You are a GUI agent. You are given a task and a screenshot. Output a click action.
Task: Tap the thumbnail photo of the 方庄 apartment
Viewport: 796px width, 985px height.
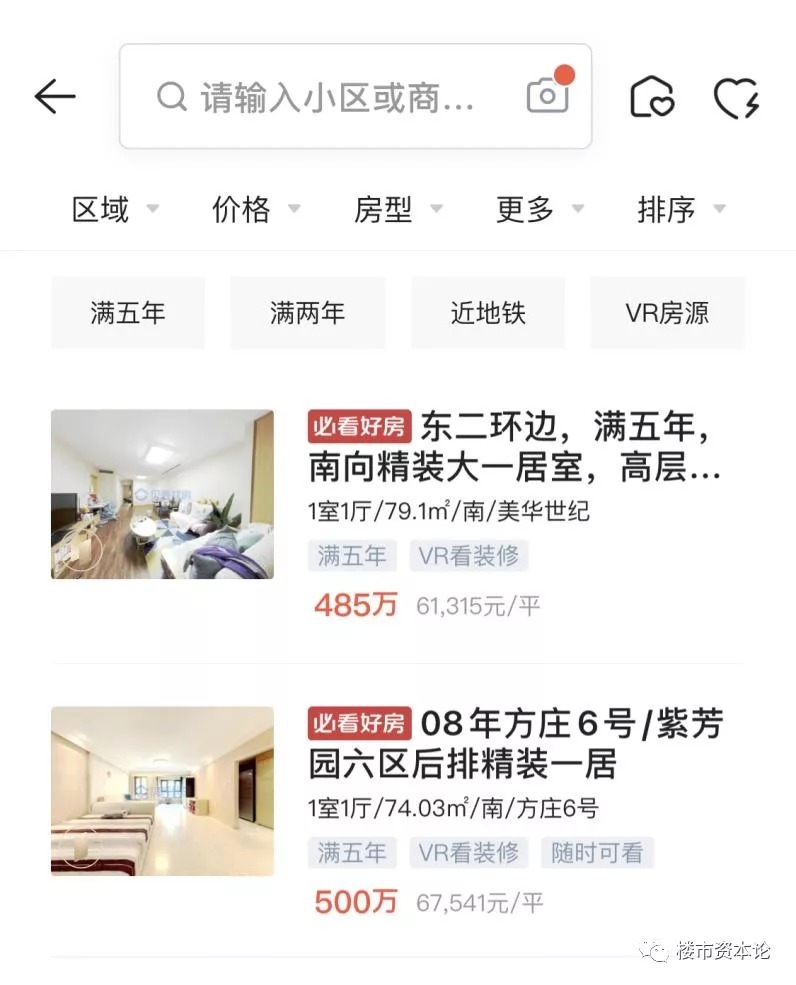(162, 790)
